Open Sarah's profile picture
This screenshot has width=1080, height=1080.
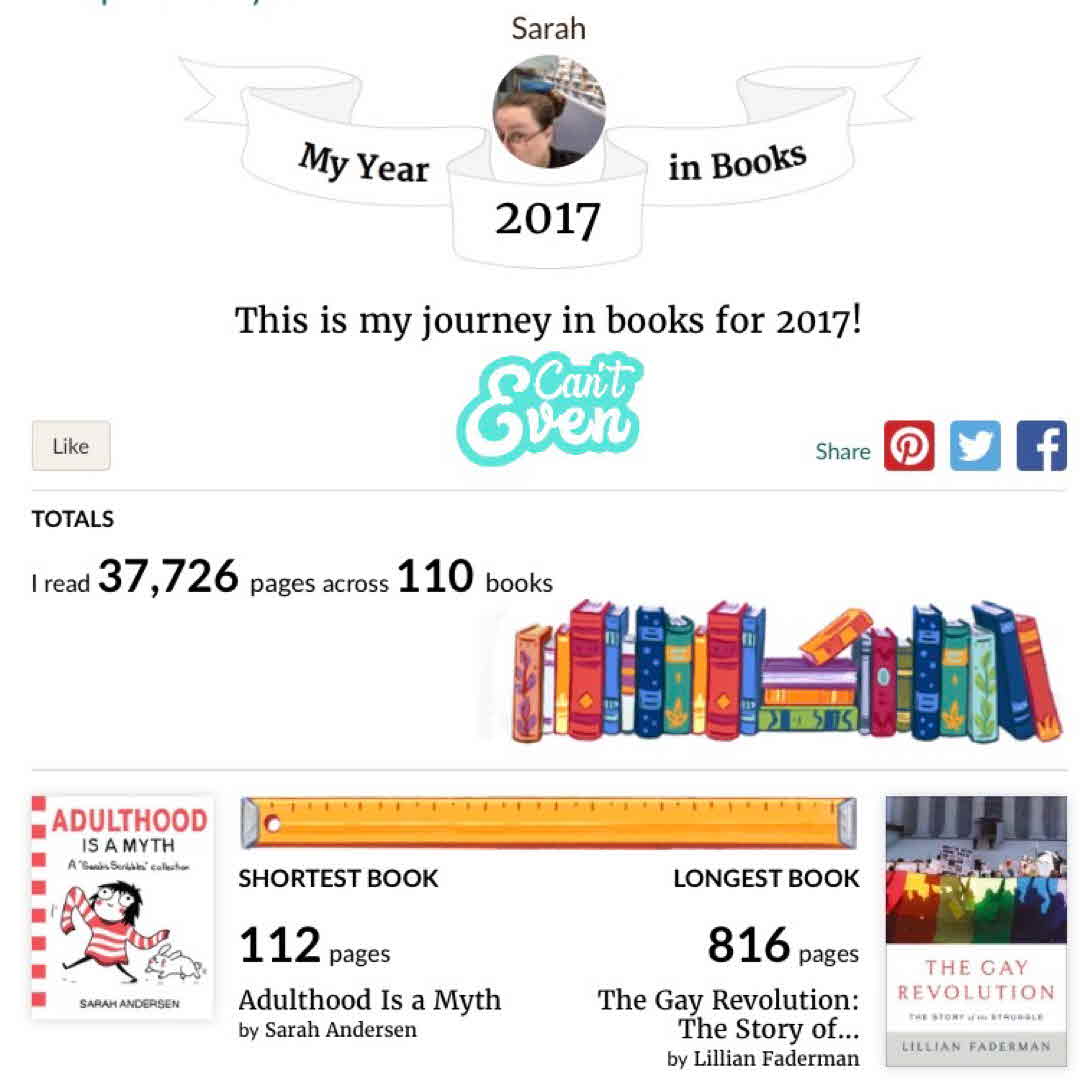click(x=549, y=111)
